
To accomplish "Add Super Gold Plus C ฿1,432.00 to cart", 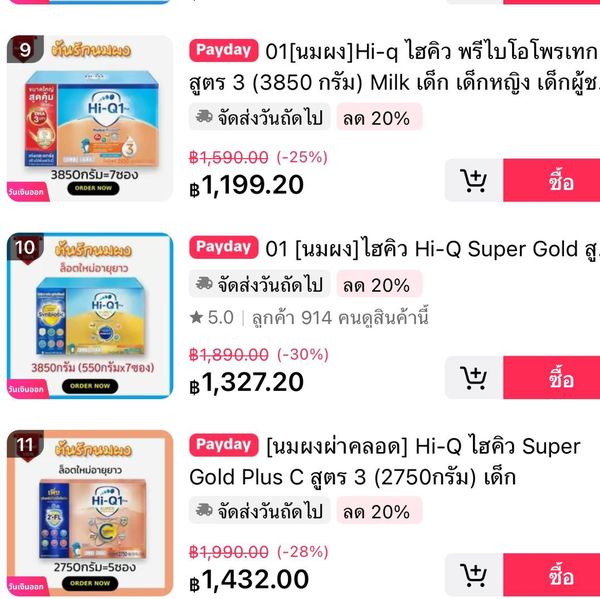I will [473, 575].
